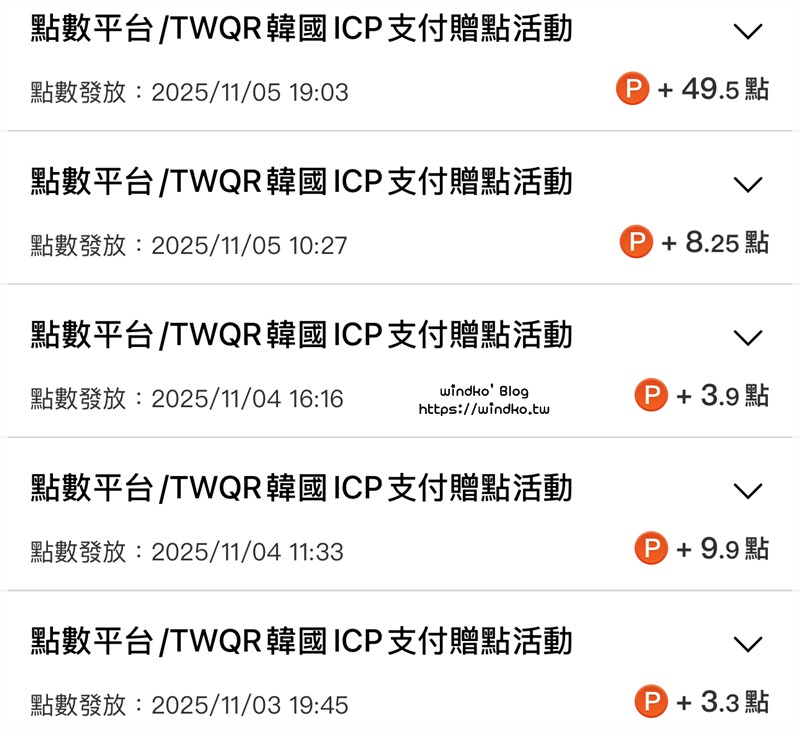Expand the entry issued 2025/11/04 16:16
Viewport: 800px width, 732px height.
(747, 337)
